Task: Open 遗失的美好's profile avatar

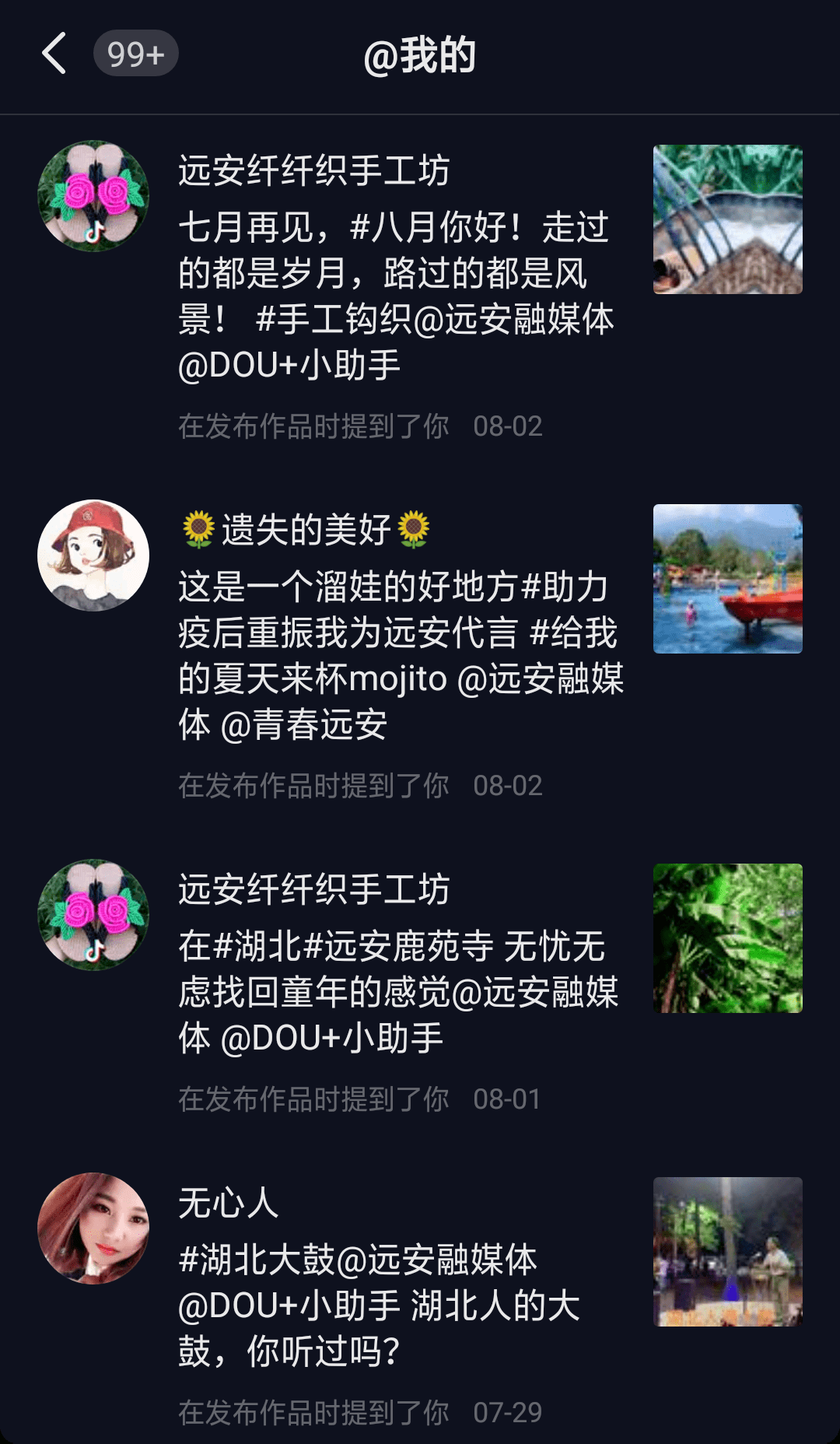Action: point(93,555)
